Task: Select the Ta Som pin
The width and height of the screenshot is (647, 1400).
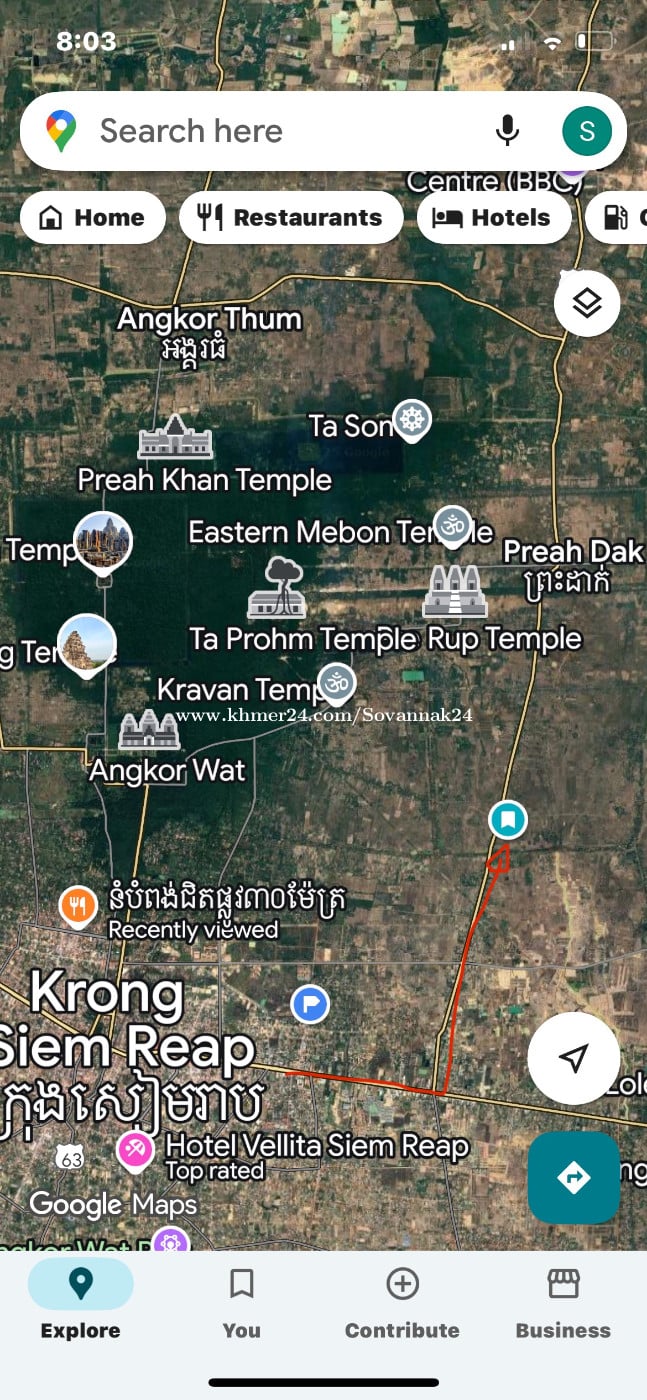Action: click(x=411, y=419)
